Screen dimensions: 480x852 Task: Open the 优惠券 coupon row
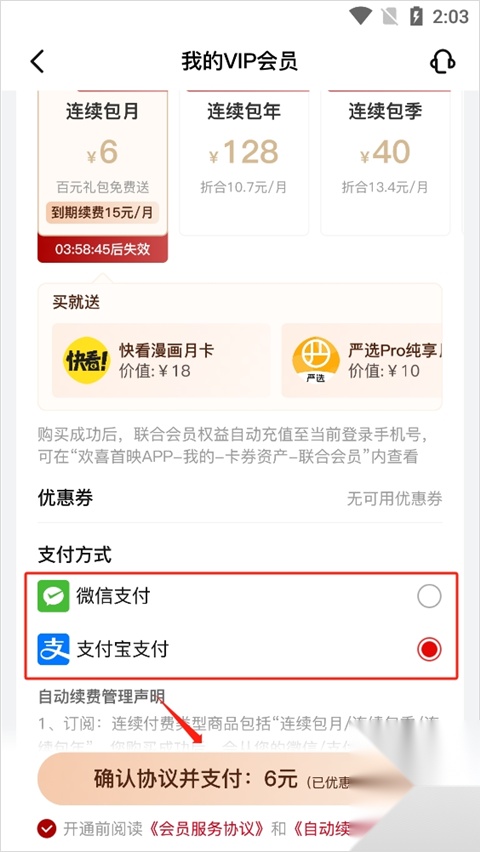tap(240, 498)
